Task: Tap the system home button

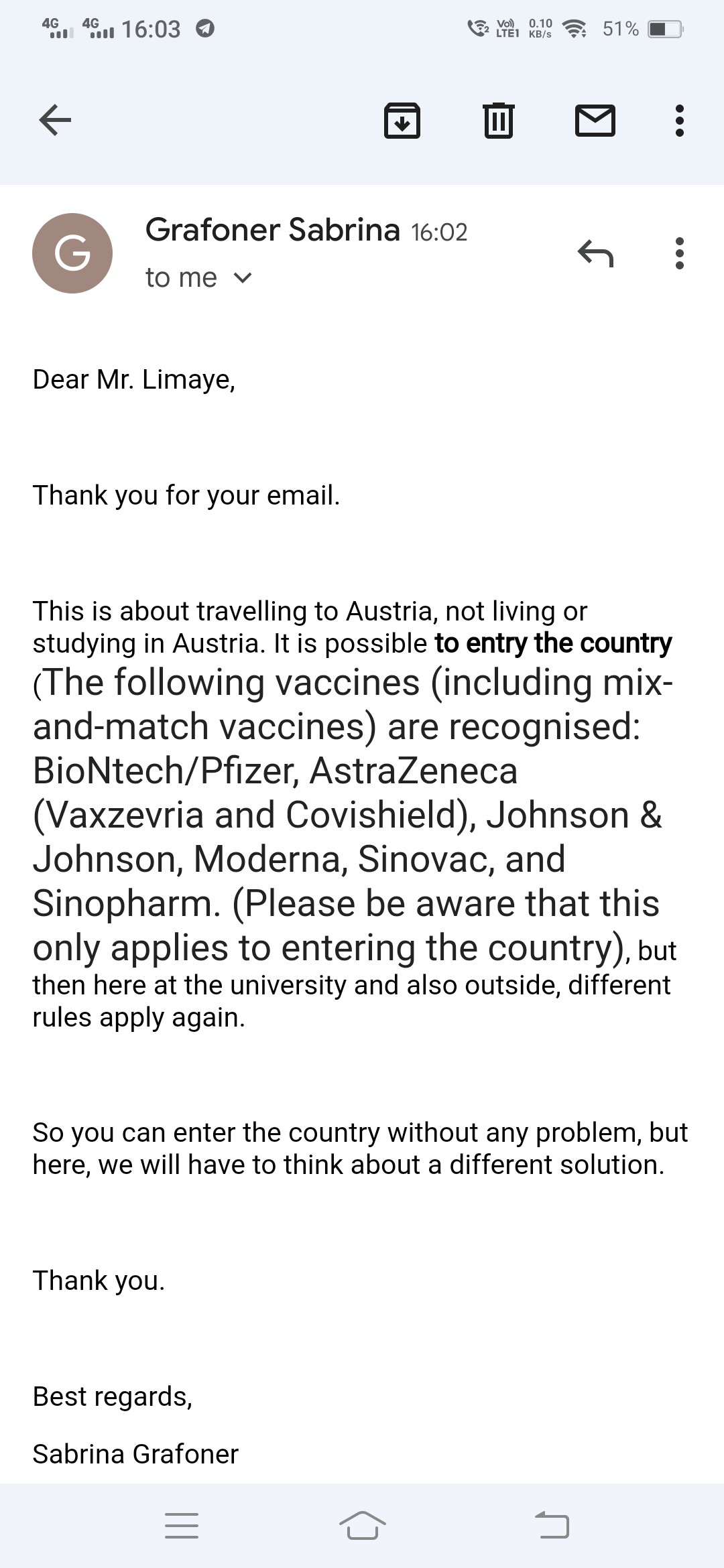Action: [363, 1525]
